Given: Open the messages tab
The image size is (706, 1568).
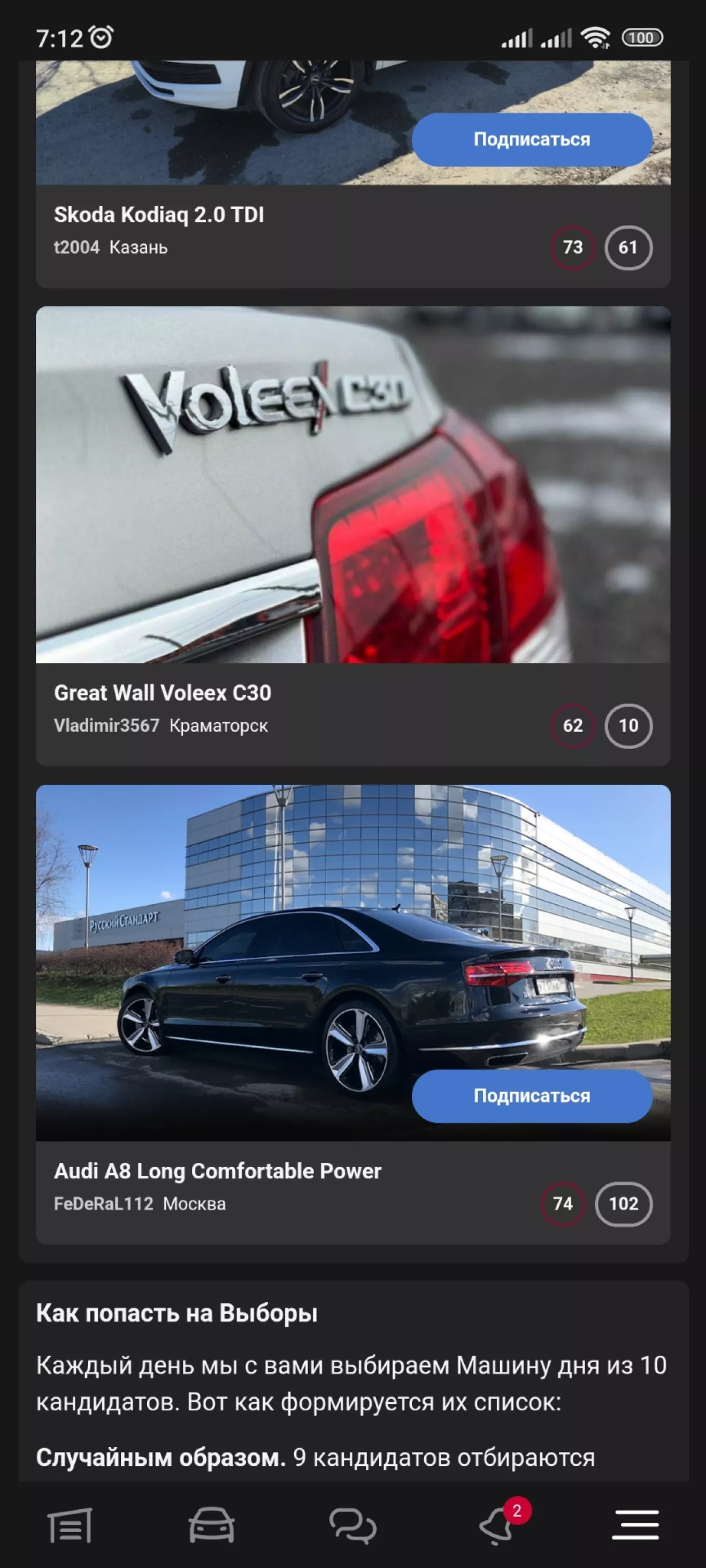Looking at the screenshot, I should (352, 1526).
